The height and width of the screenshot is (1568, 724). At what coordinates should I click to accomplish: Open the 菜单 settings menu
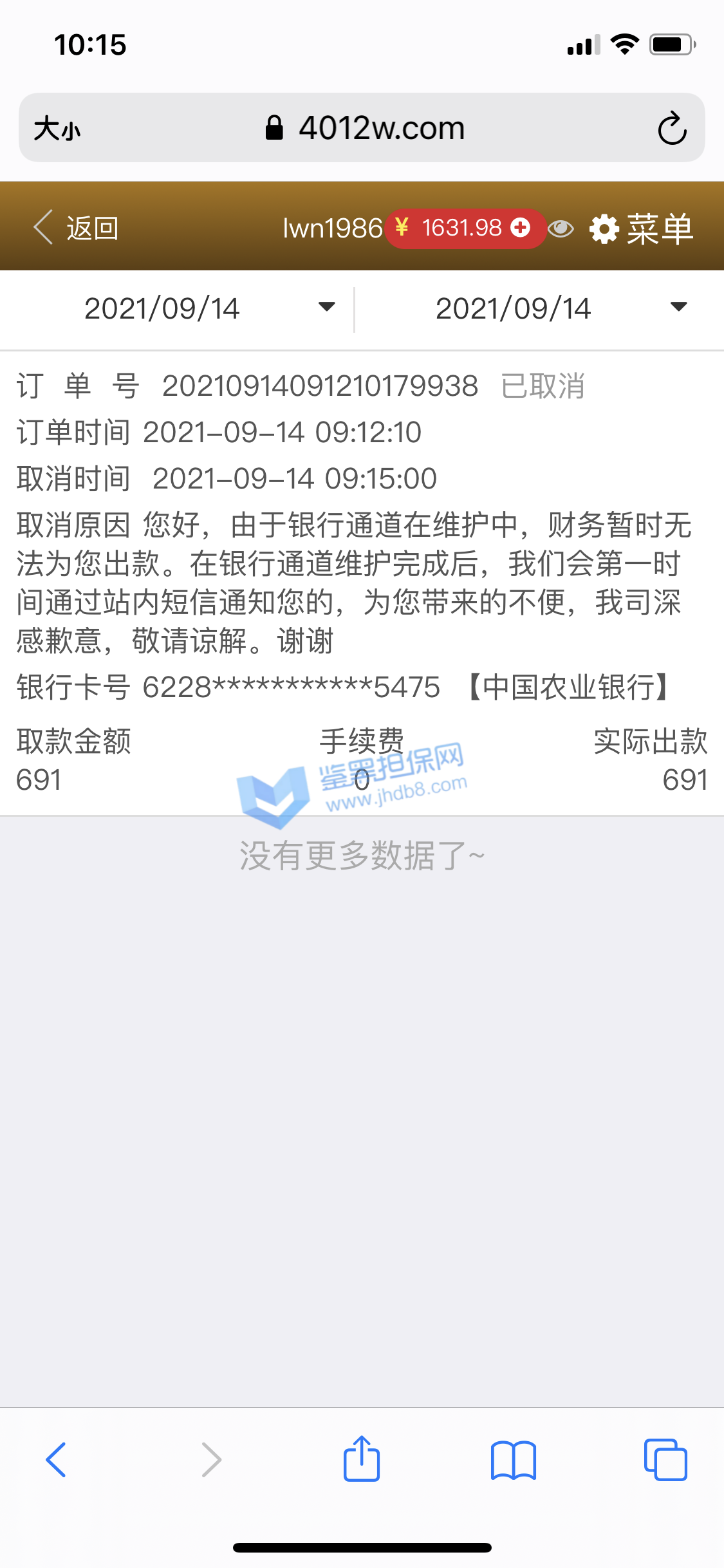tap(642, 229)
